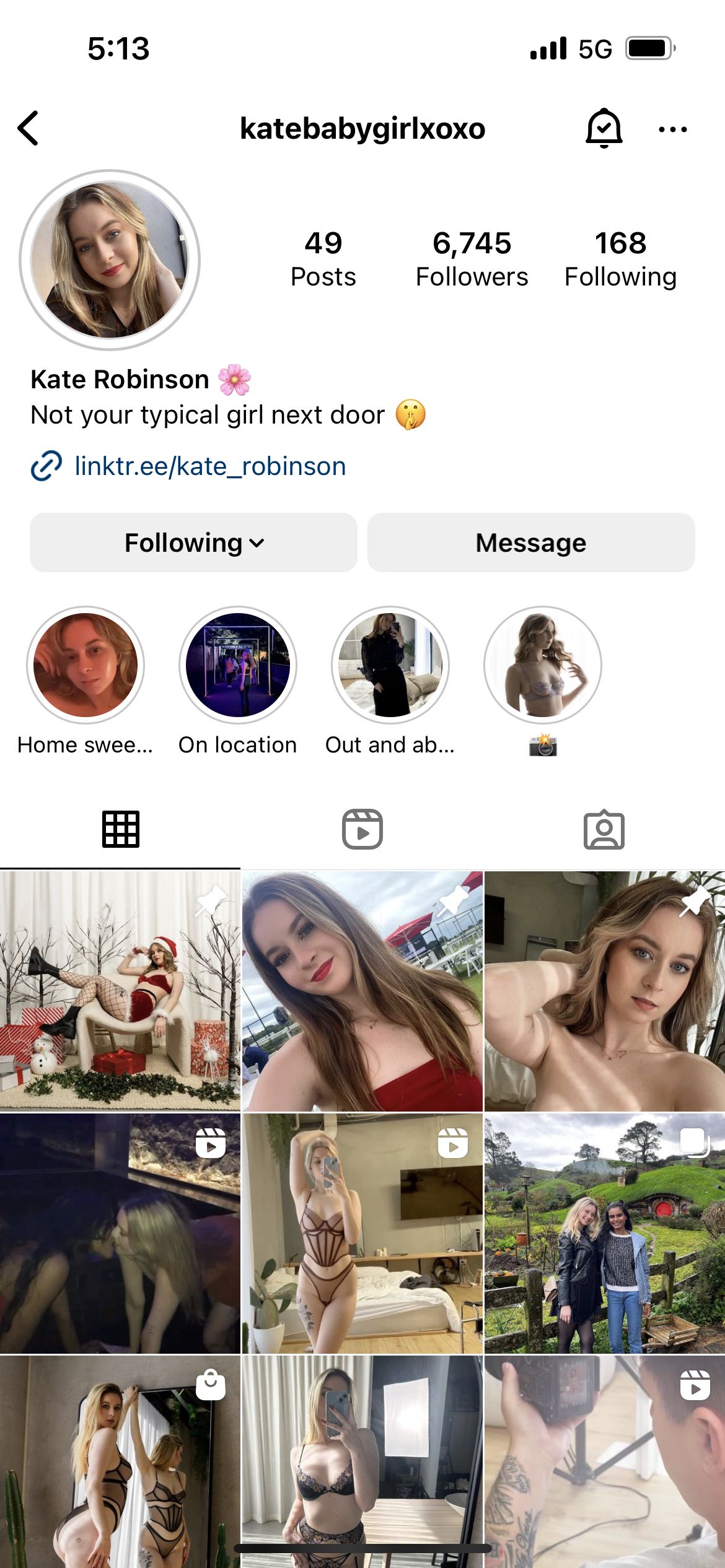This screenshot has height=1568, width=725.
Task: Open the three-dot overflow menu
Action: 672,129
